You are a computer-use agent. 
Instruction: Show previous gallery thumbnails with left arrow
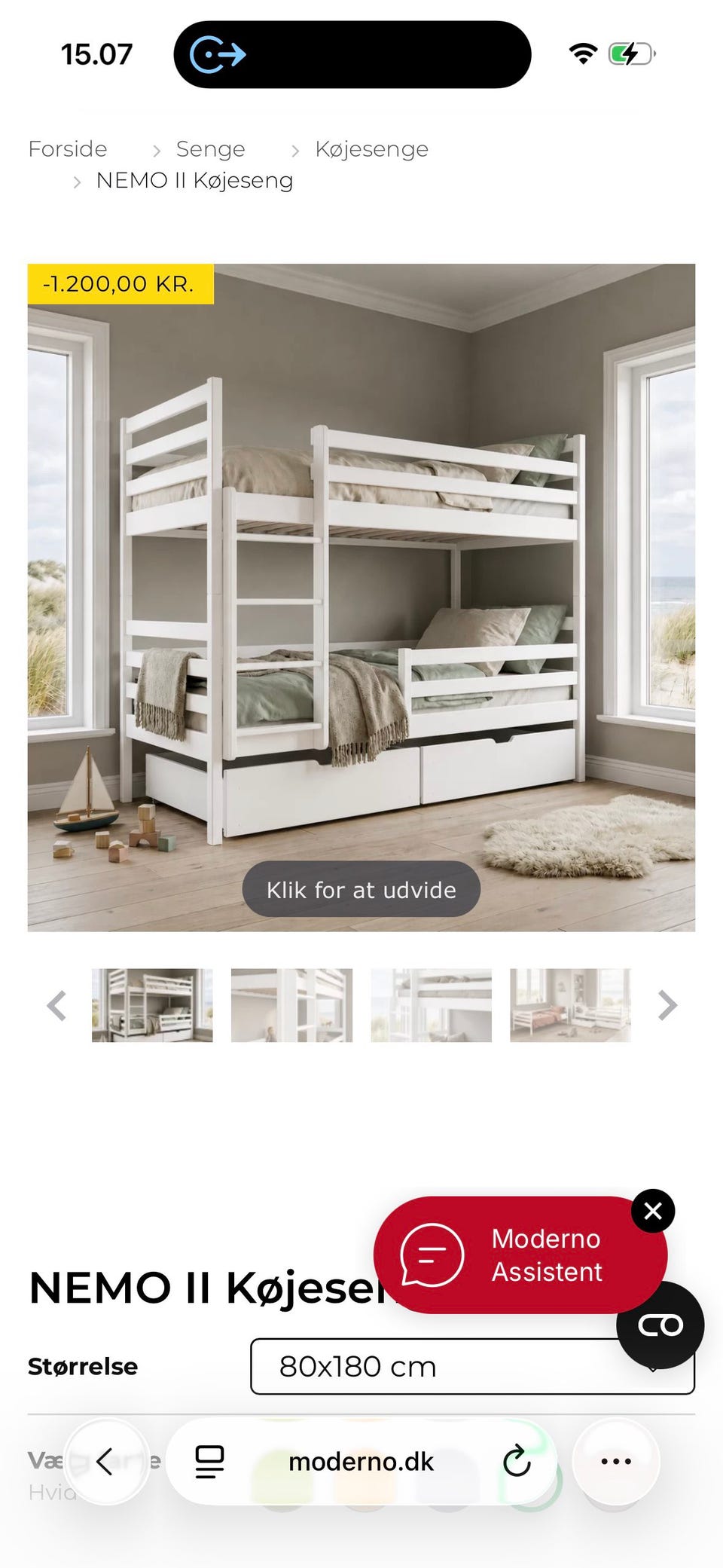[56, 1006]
